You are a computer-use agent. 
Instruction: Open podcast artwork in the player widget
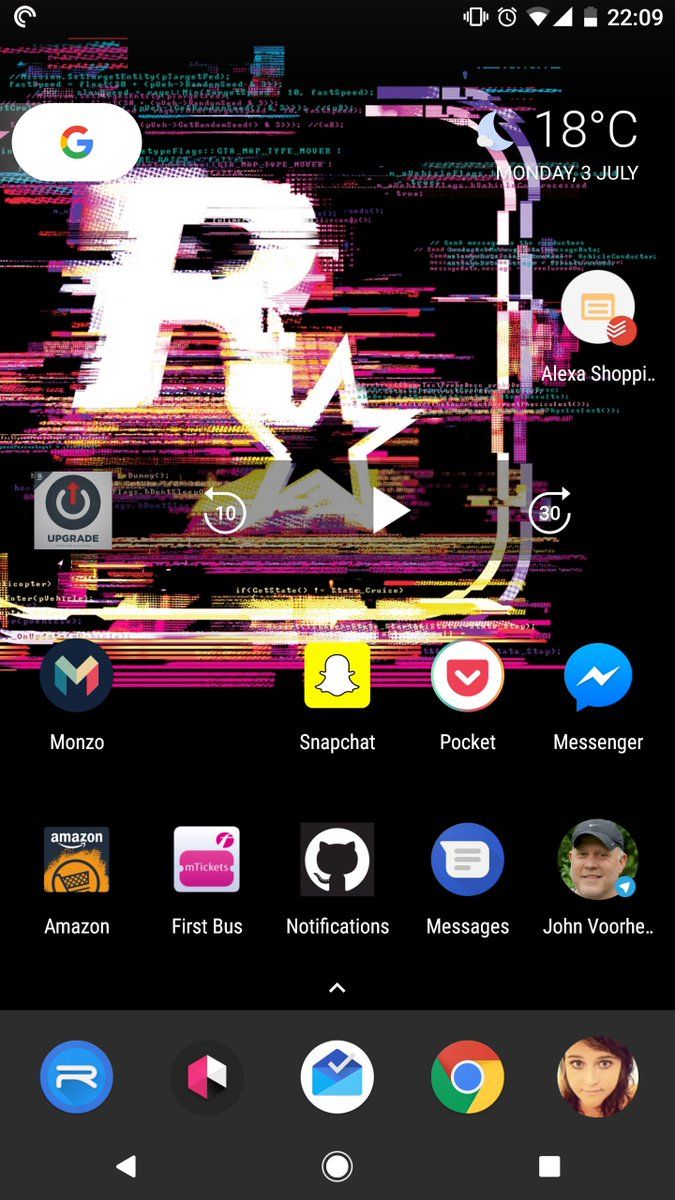[x=73, y=510]
